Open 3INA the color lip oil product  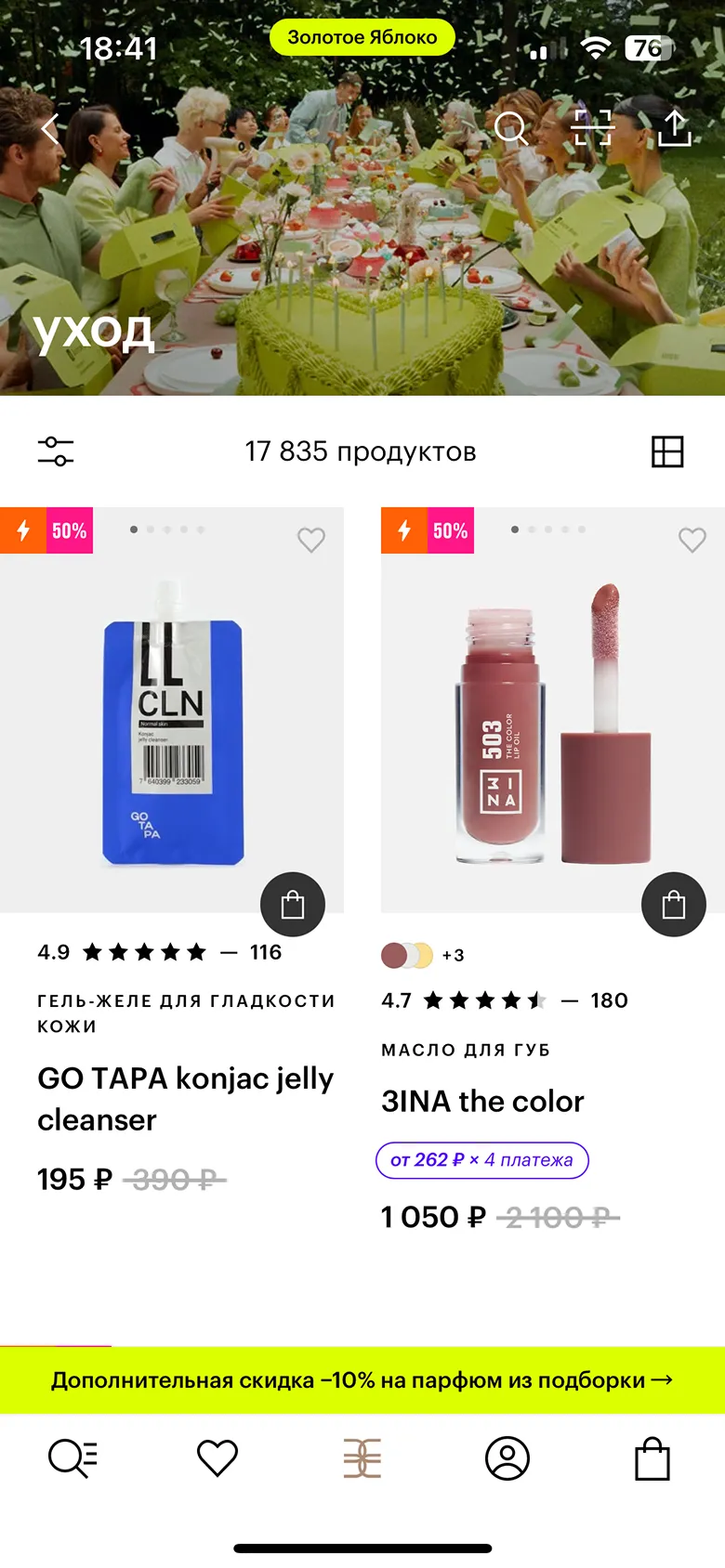click(482, 1102)
